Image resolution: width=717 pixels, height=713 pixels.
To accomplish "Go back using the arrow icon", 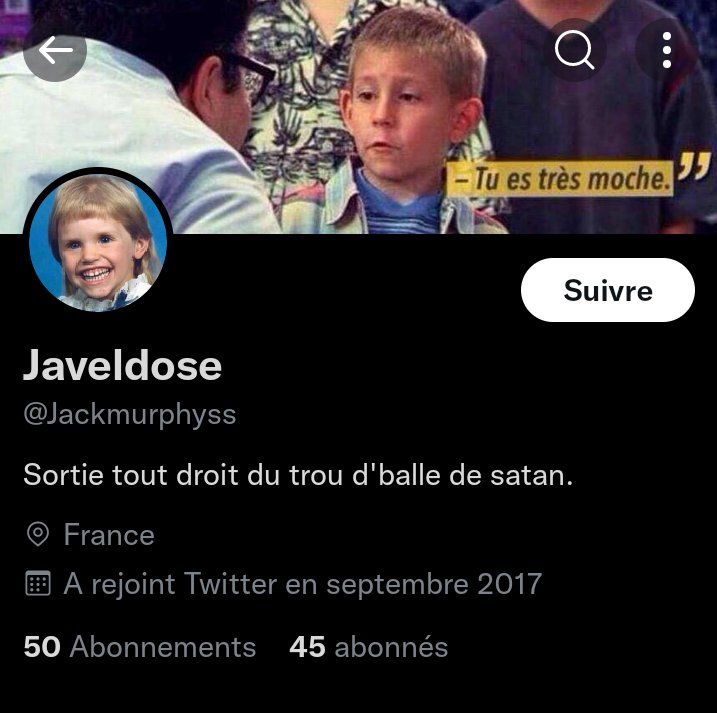I will [54, 50].
